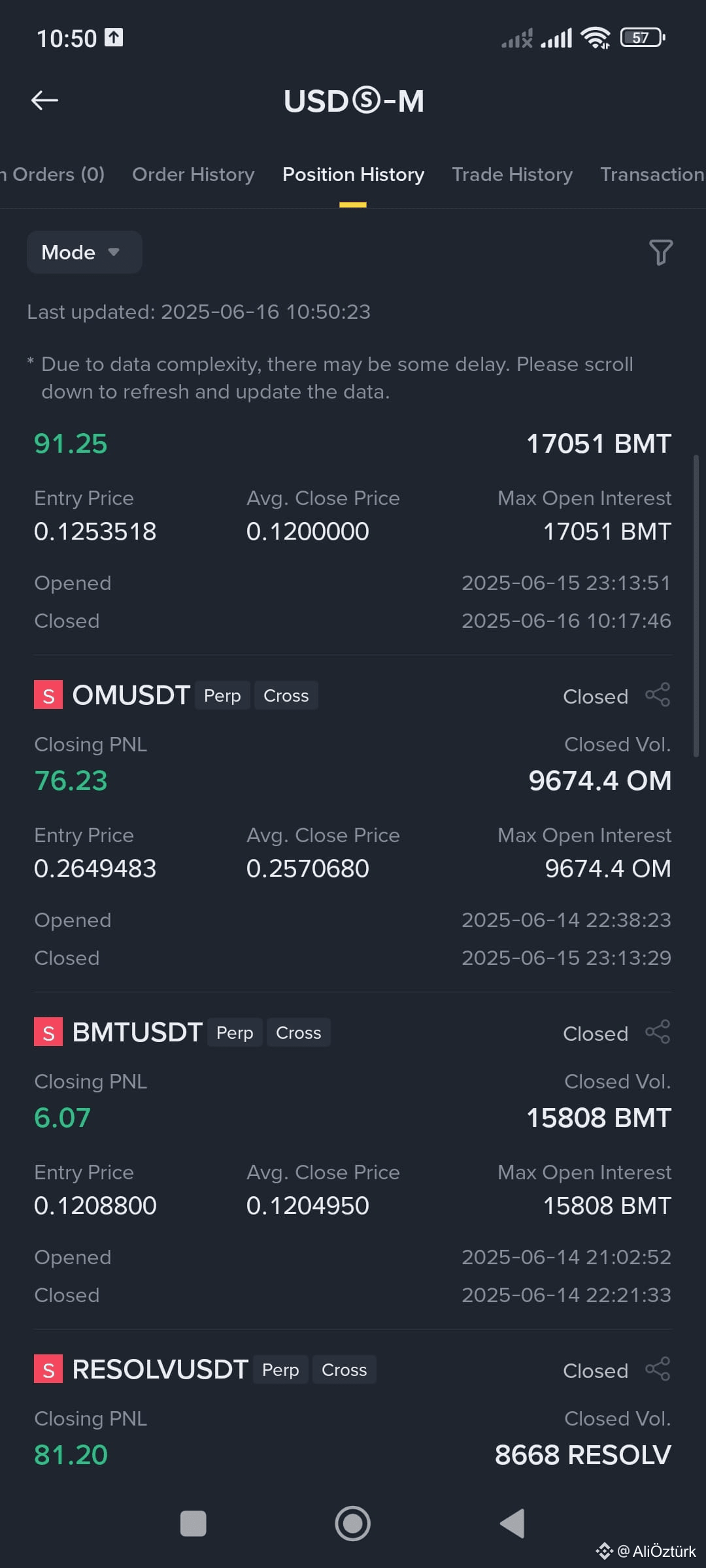Switch to the Trade History tab
Image resolution: width=706 pixels, height=1568 pixels.
tap(512, 174)
